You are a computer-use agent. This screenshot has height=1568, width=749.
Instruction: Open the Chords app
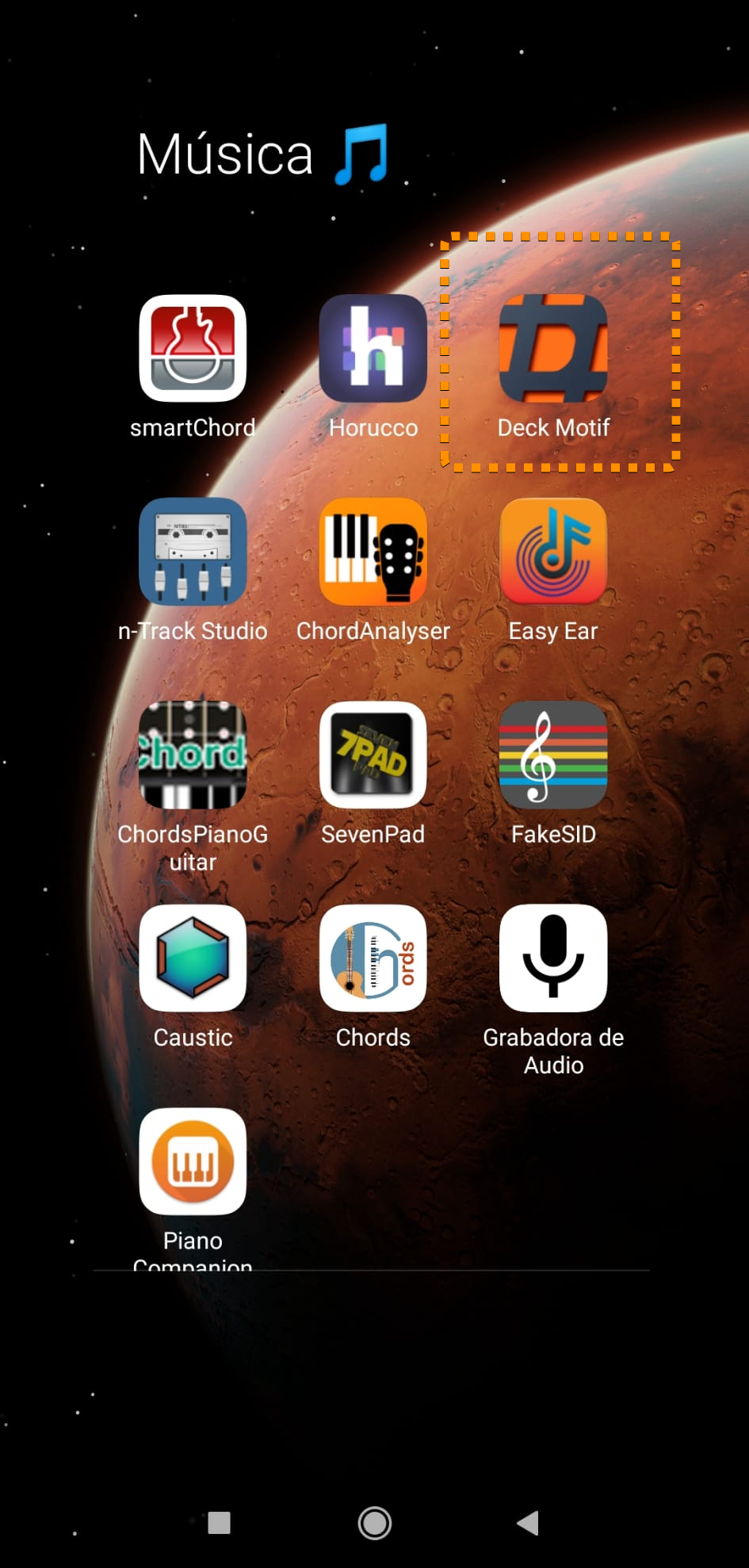tap(373, 958)
